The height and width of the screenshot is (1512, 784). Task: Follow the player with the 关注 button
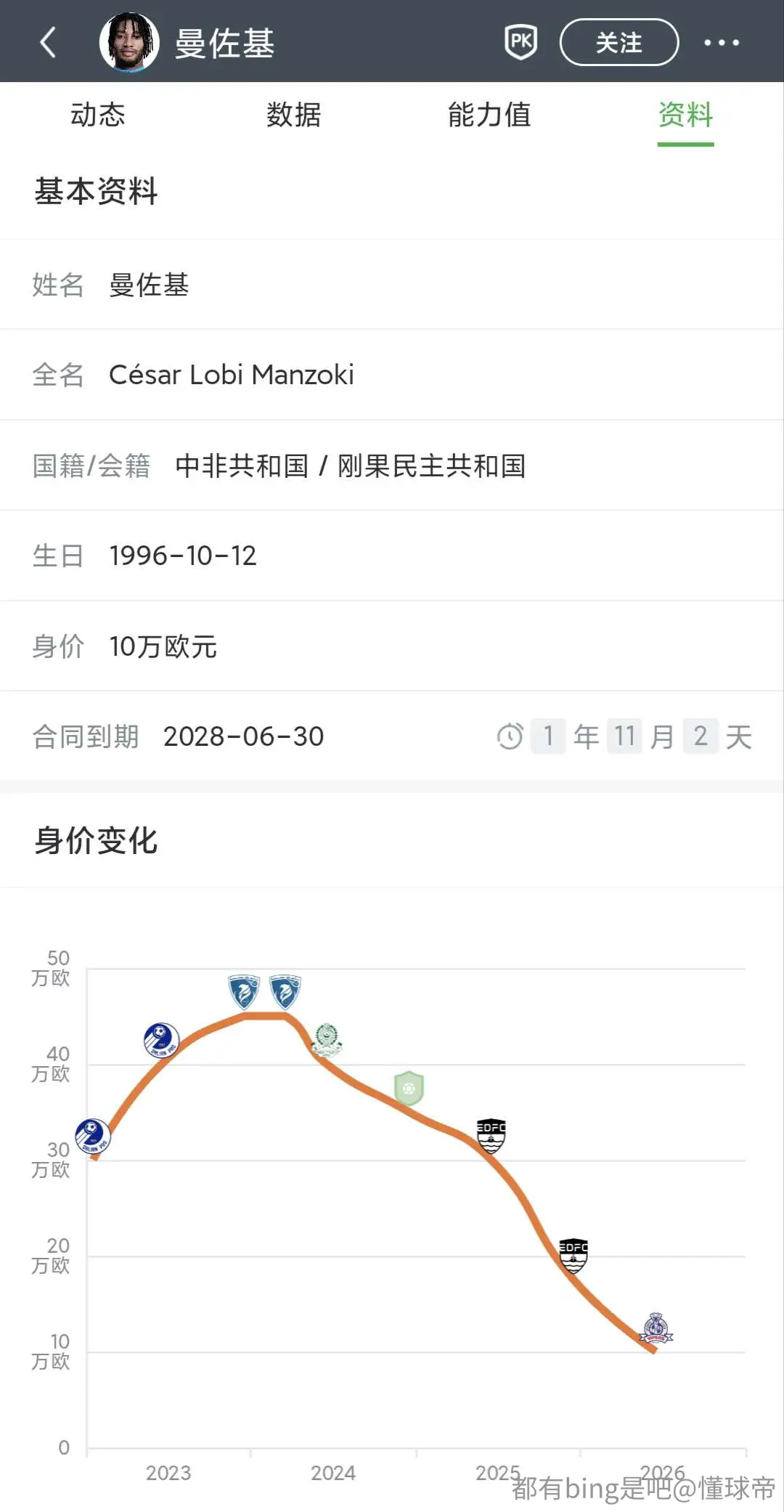(x=619, y=42)
